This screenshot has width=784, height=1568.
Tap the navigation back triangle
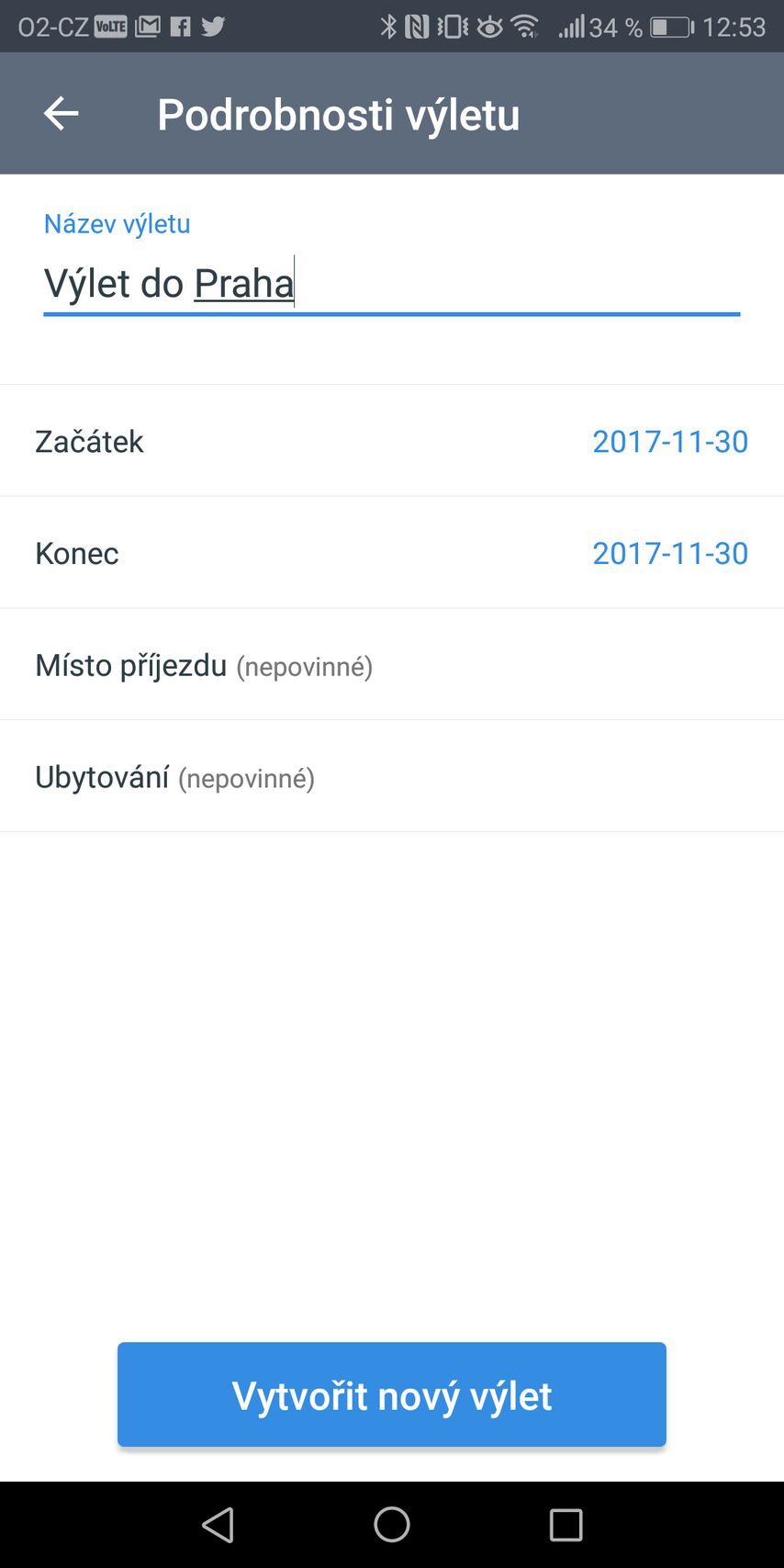pos(218,1526)
